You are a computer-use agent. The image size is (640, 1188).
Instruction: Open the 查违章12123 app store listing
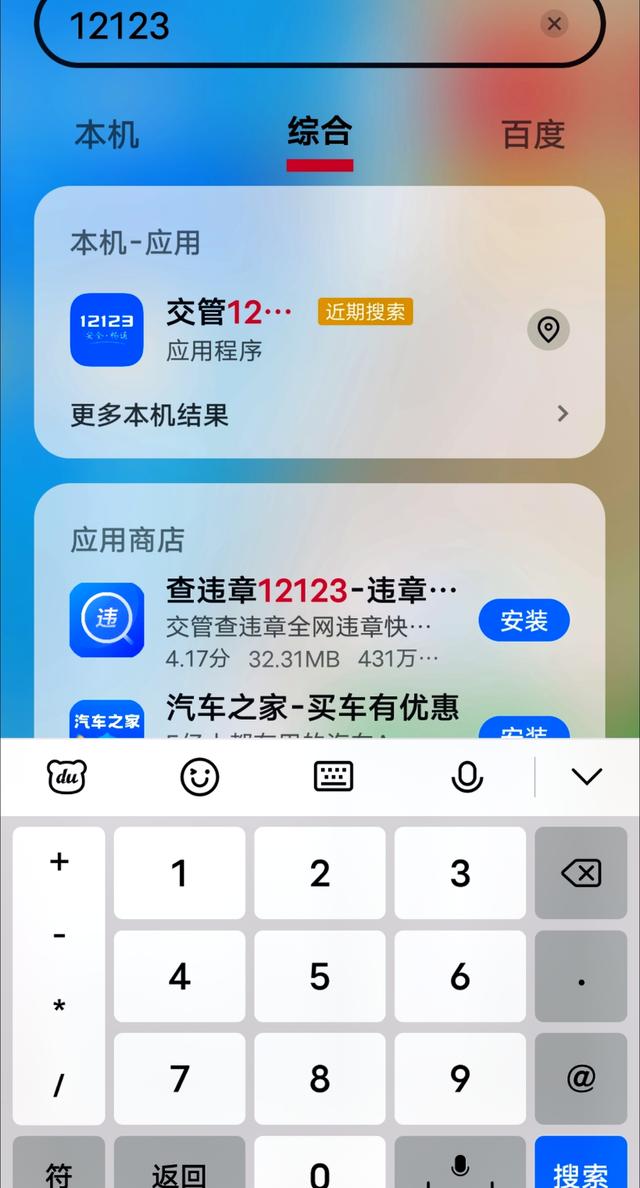point(300,621)
